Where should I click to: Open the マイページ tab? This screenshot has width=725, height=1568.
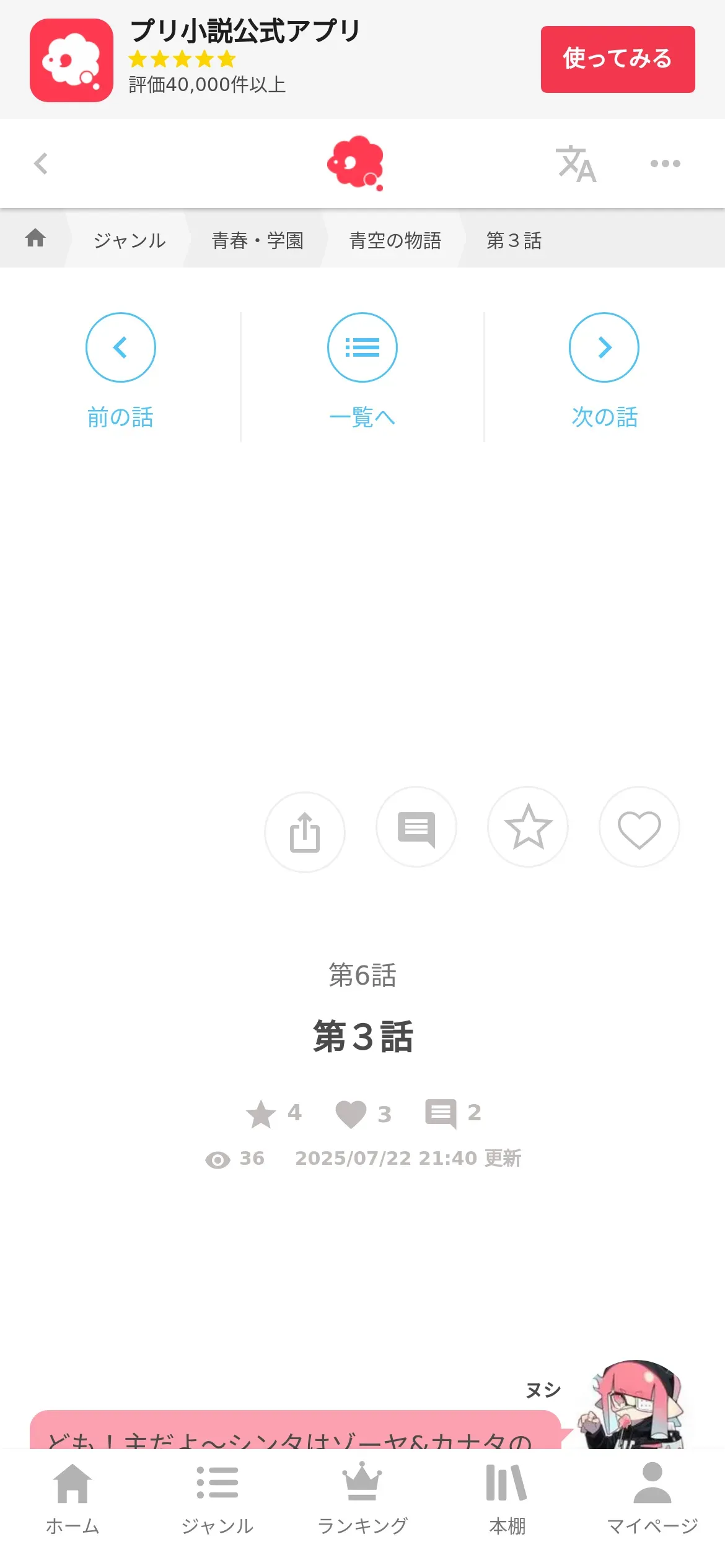coord(652,1499)
